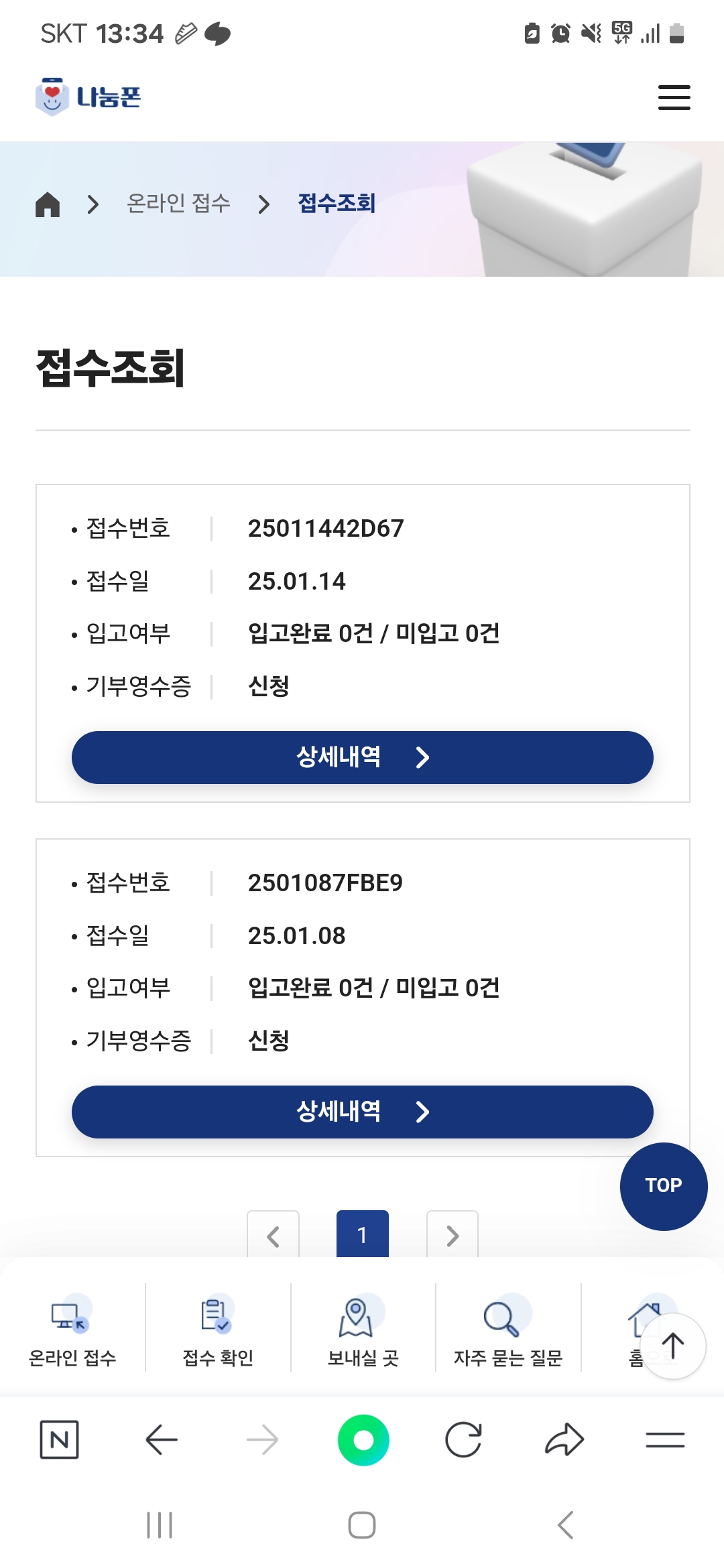Open Naver home from browser toolbar

[x=59, y=1439]
